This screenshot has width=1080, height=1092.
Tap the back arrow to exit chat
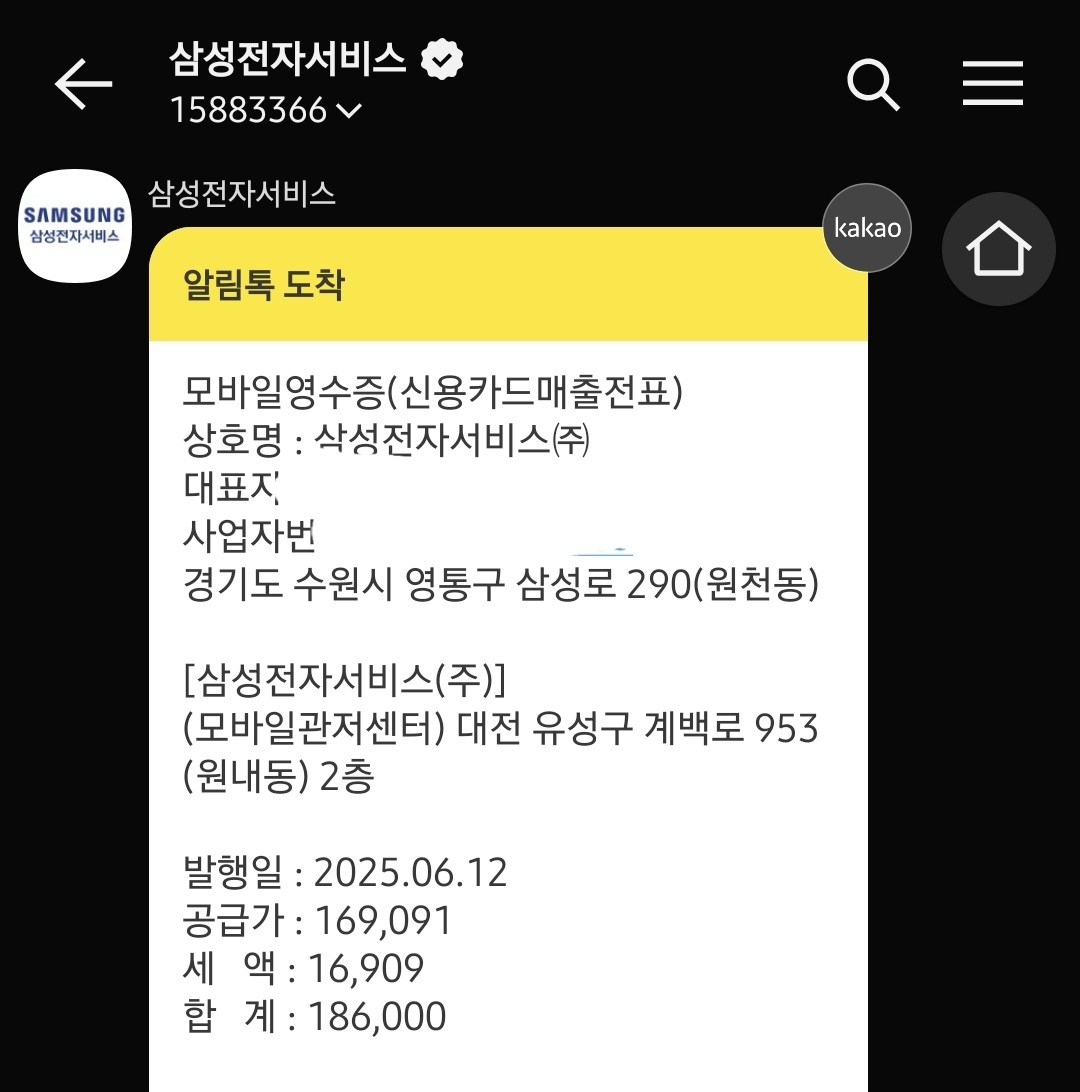tap(84, 84)
